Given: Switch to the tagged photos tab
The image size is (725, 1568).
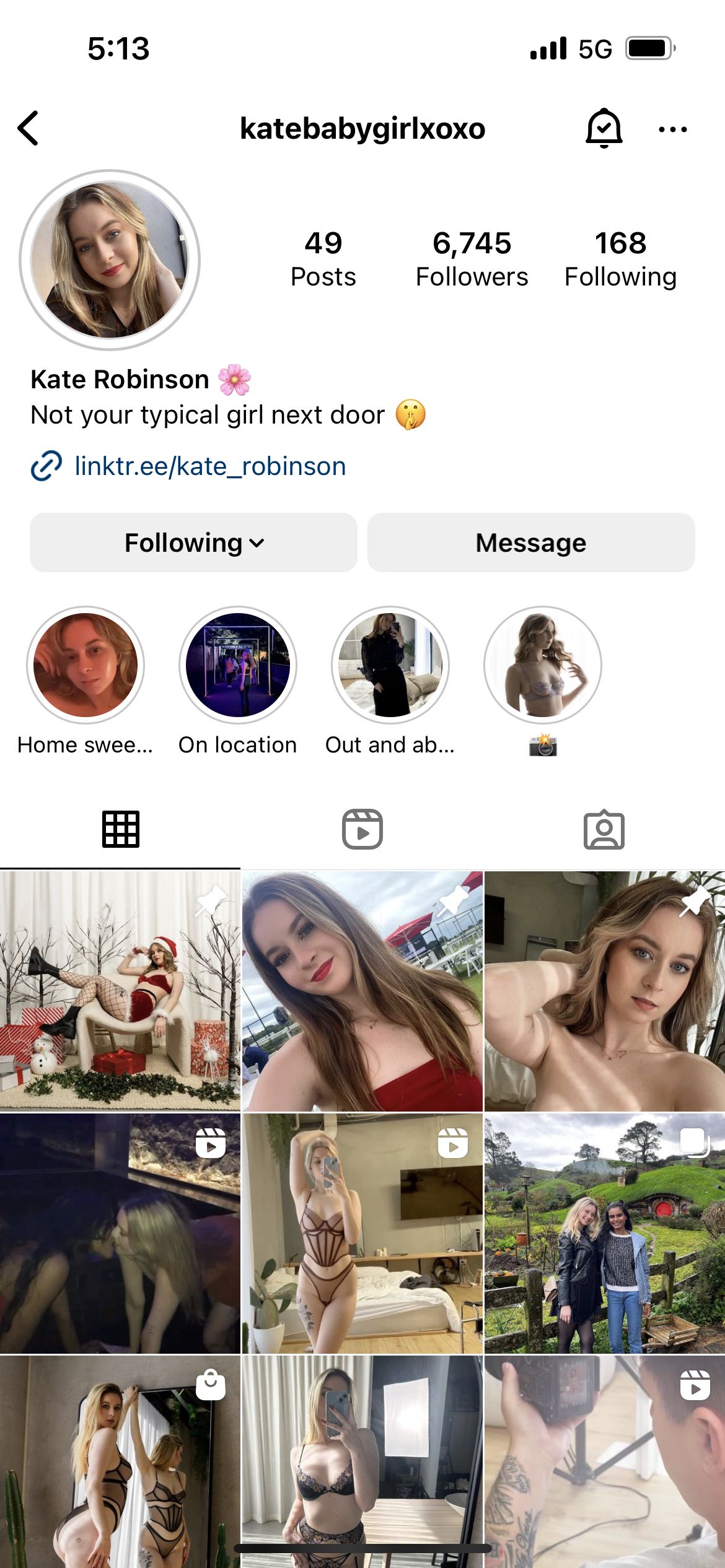Looking at the screenshot, I should point(604,829).
